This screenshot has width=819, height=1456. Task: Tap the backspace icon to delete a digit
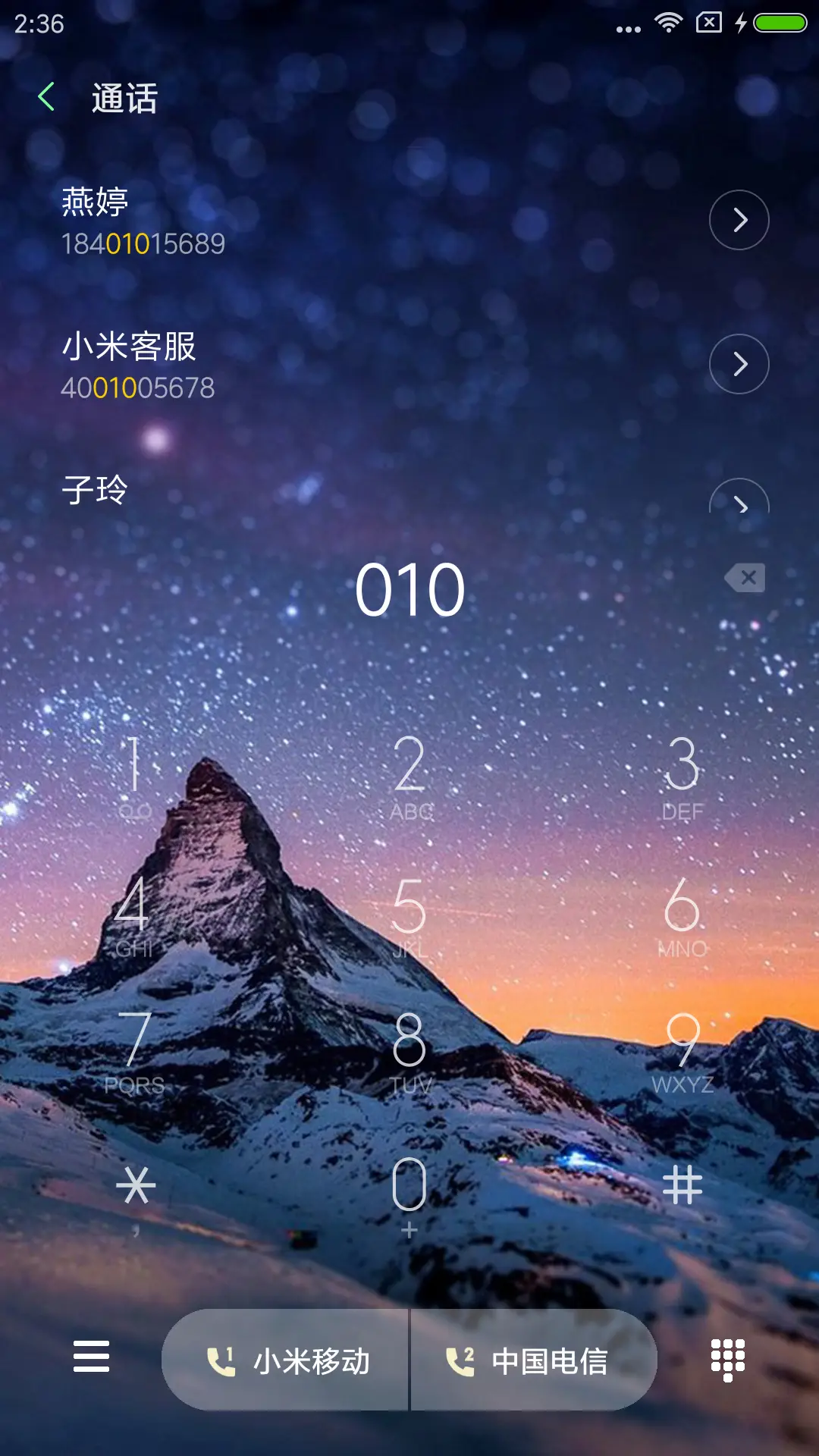tap(744, 579)
